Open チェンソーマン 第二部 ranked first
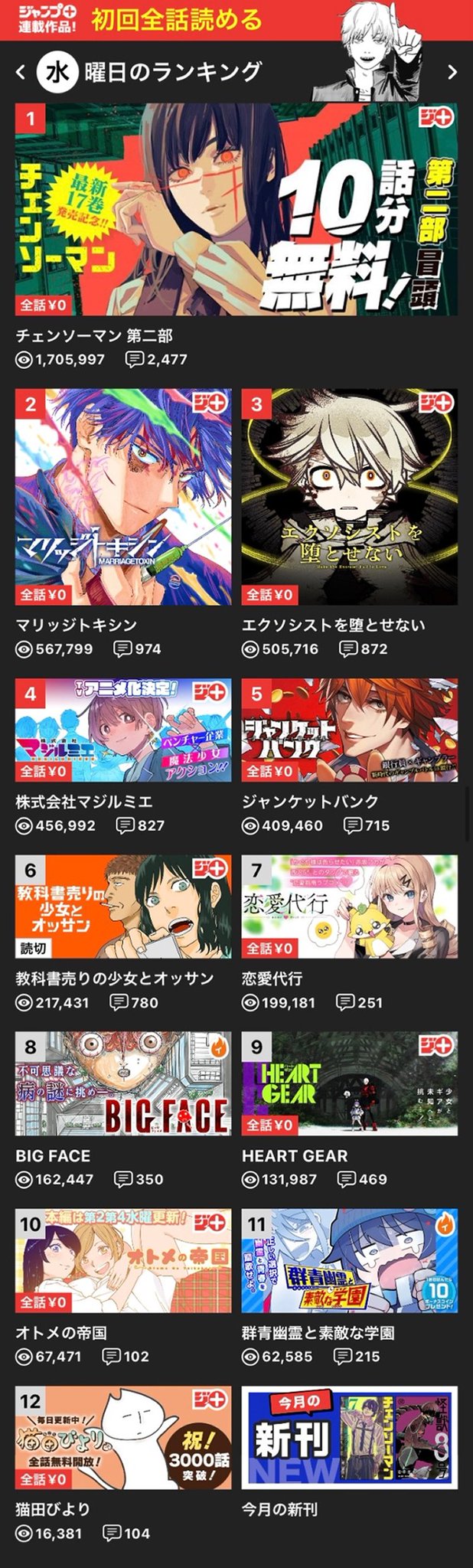The height and width of the screenshot is (1568, 473). (236, 209)
